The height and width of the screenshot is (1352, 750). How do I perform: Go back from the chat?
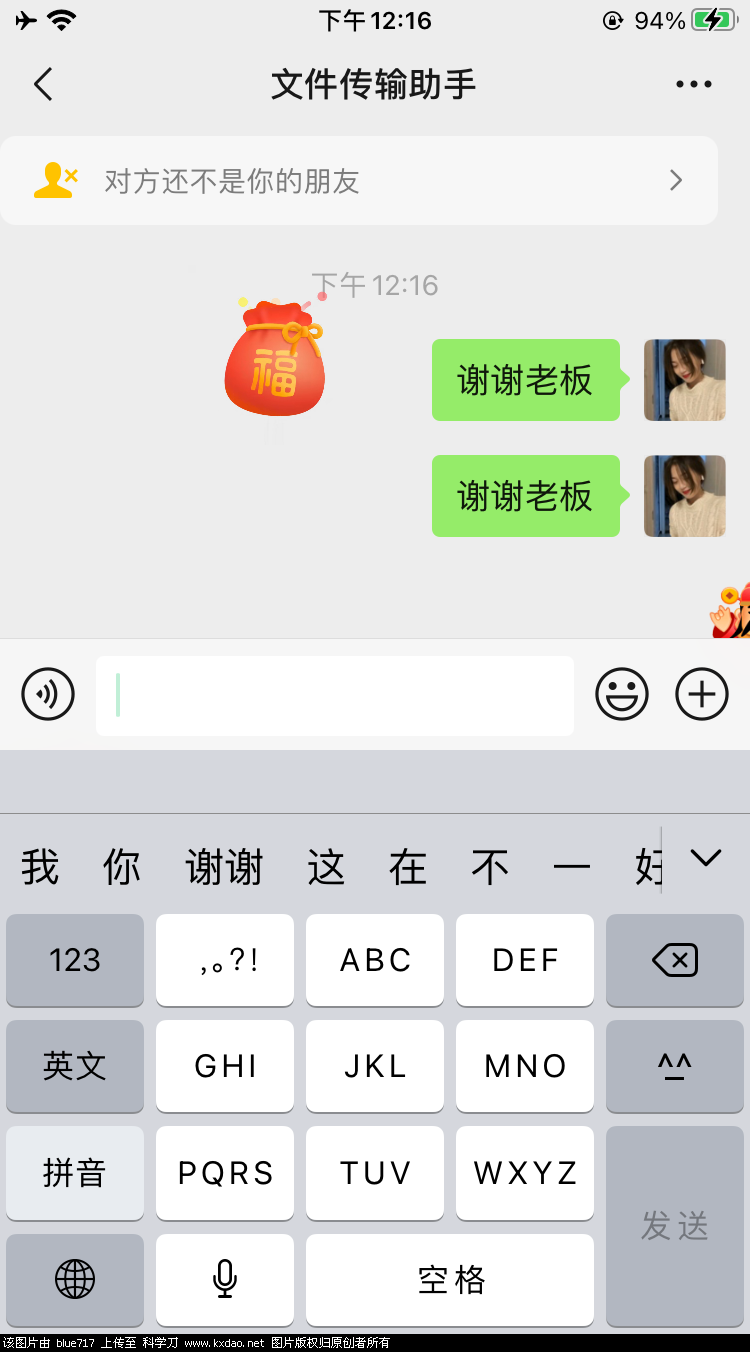43,85
